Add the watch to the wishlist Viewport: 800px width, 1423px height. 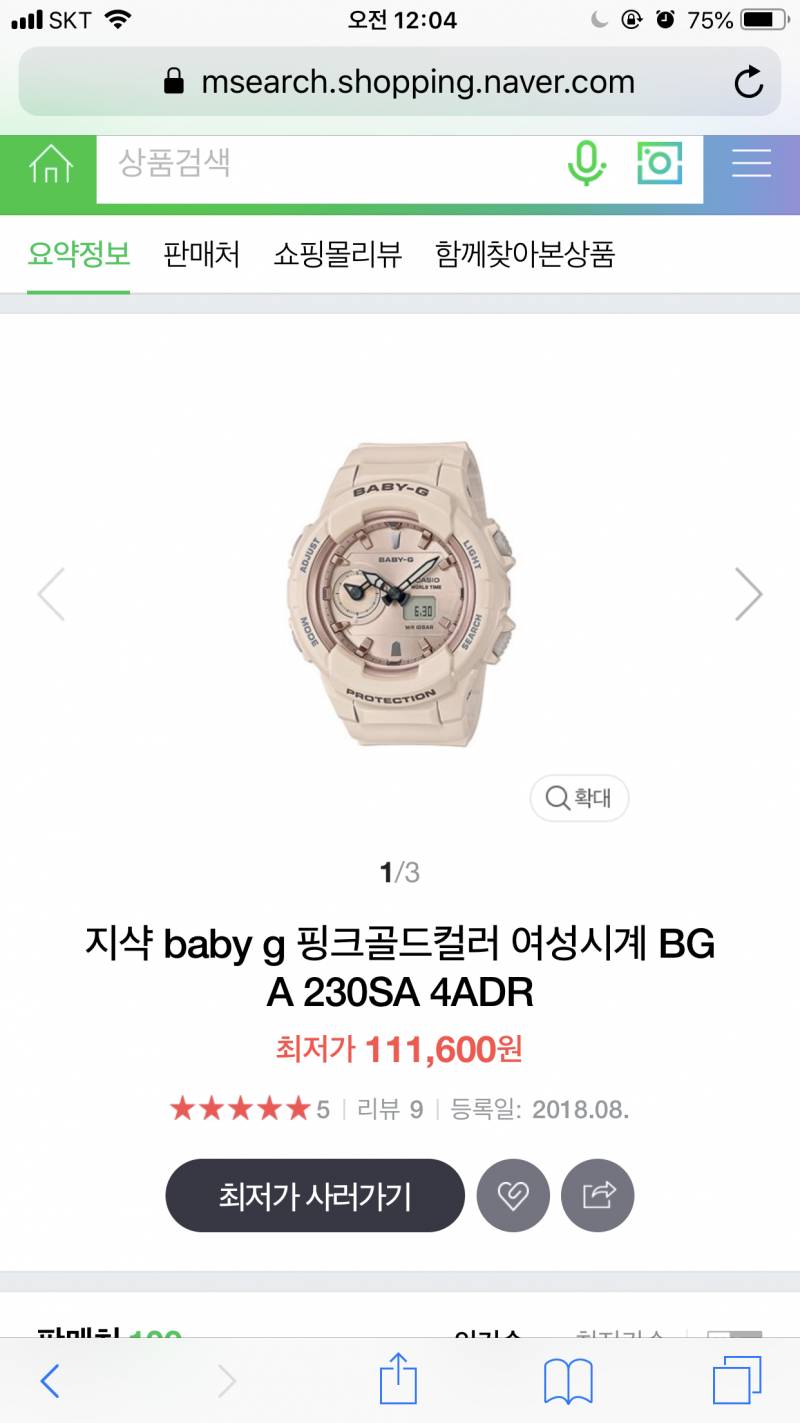point(513,1195)
